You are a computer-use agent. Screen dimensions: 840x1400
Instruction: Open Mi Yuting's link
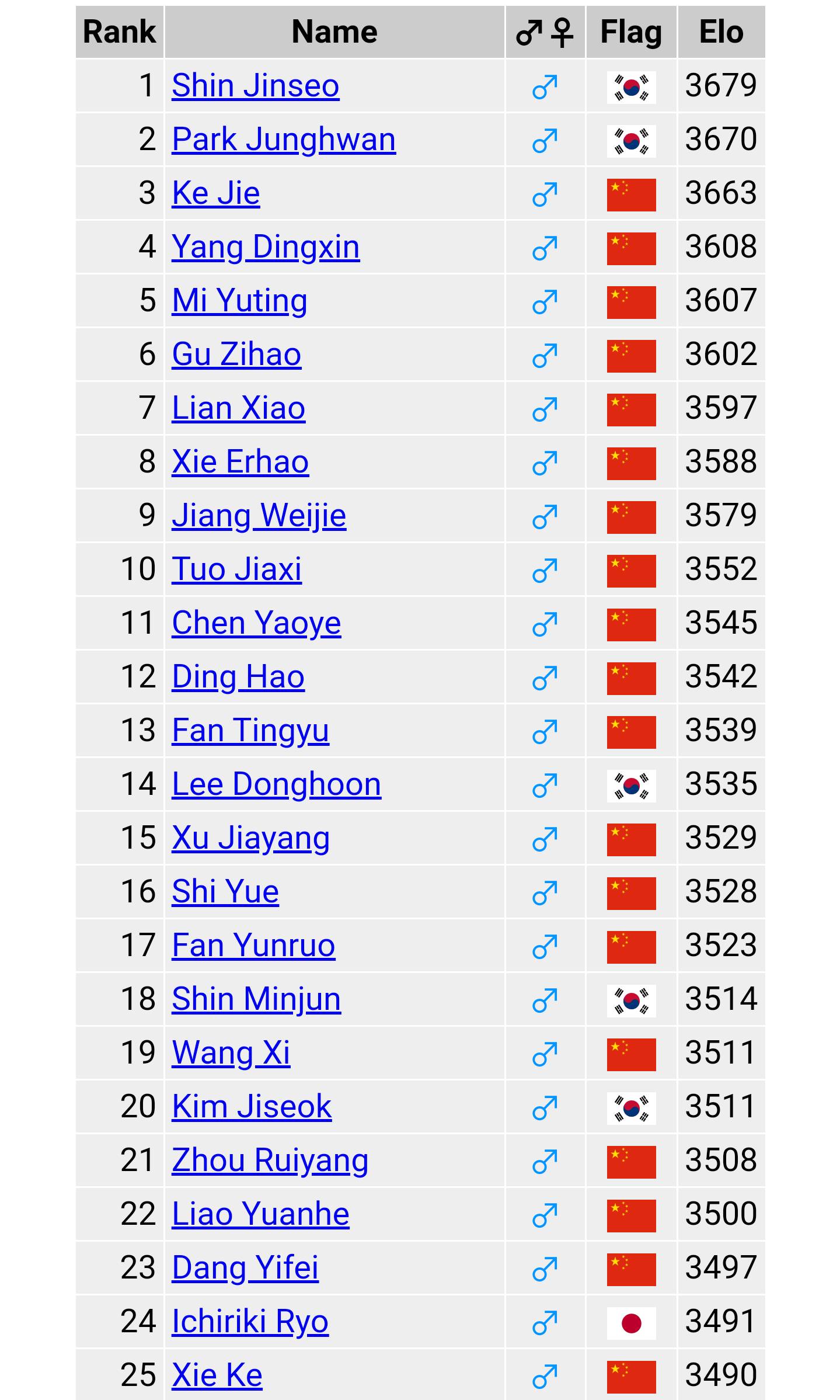tap(239, 301)
